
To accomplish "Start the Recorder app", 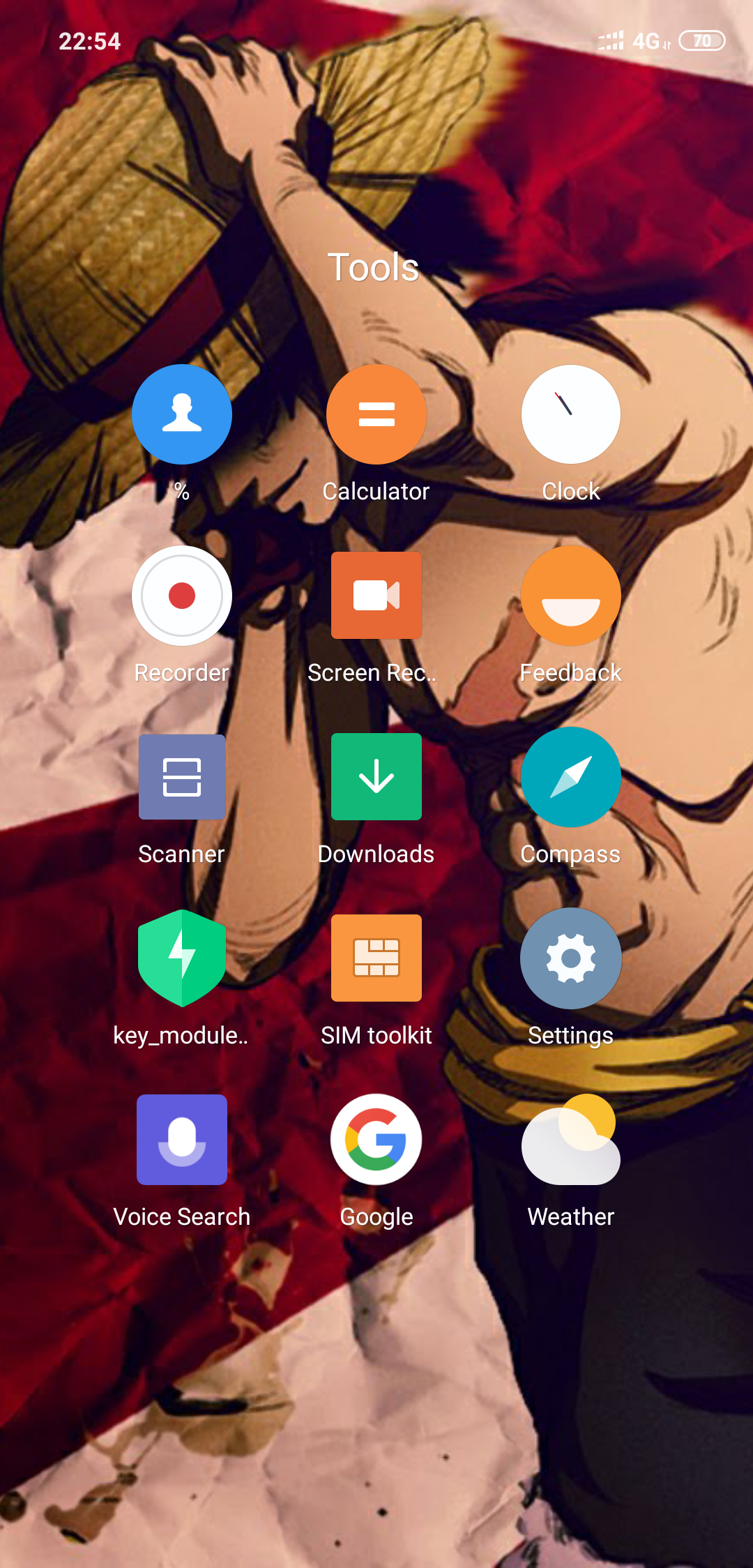I will coord(182,596).
